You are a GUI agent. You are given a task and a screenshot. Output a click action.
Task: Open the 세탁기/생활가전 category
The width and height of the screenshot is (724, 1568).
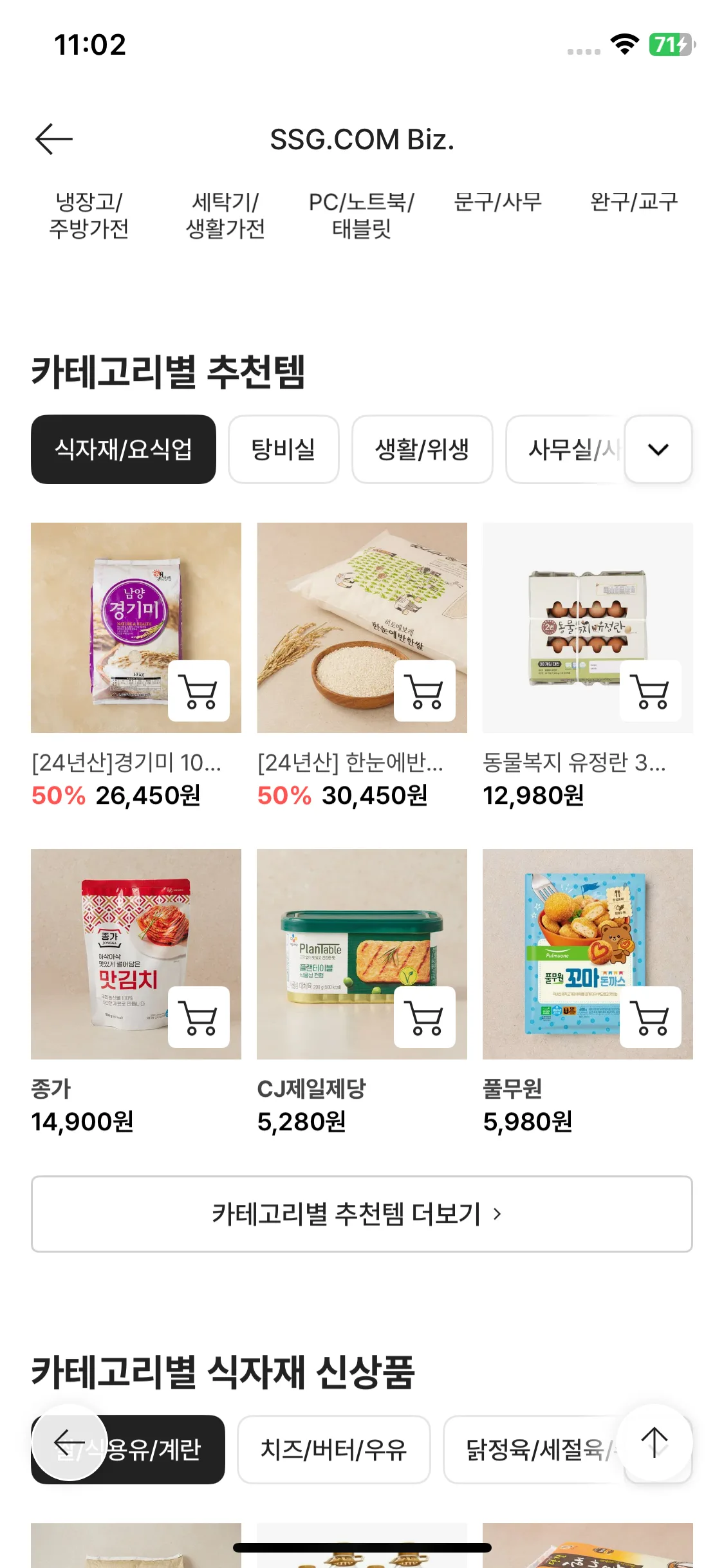[x=225, y=215]
